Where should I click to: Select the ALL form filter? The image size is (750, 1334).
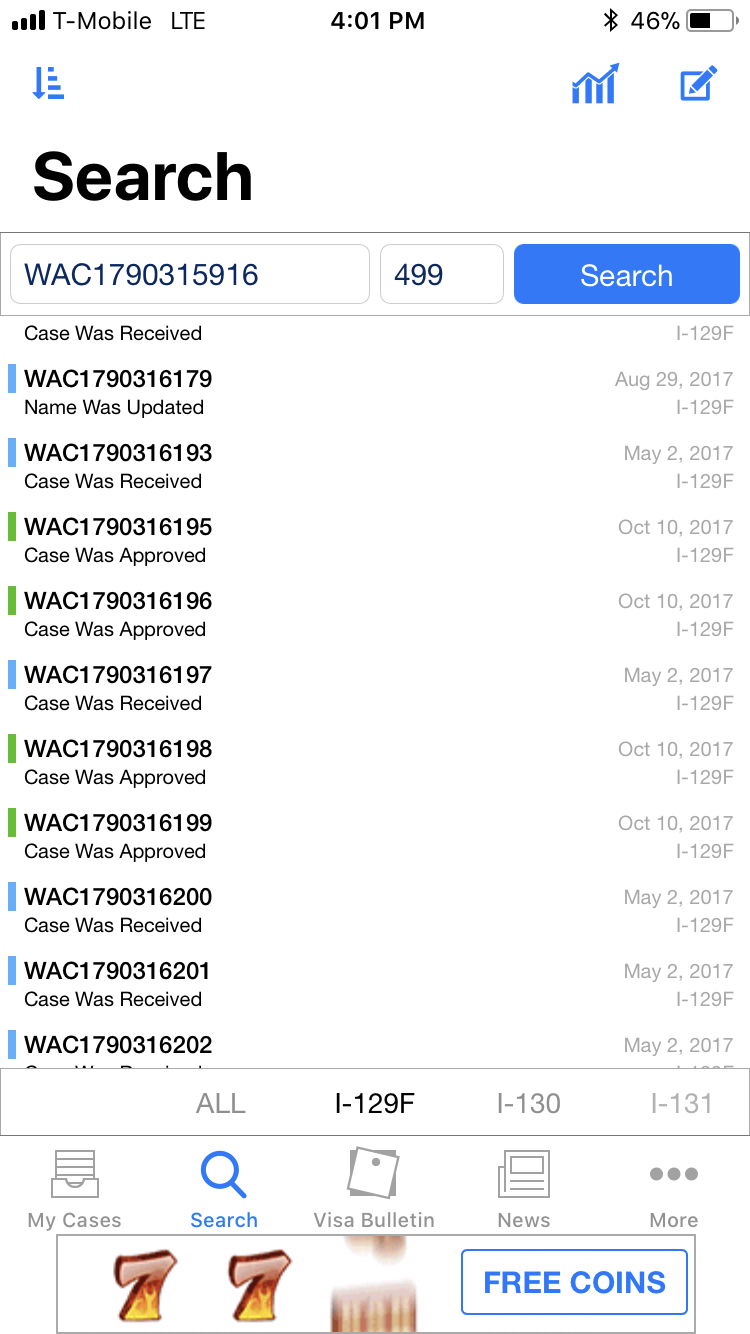221,1103
